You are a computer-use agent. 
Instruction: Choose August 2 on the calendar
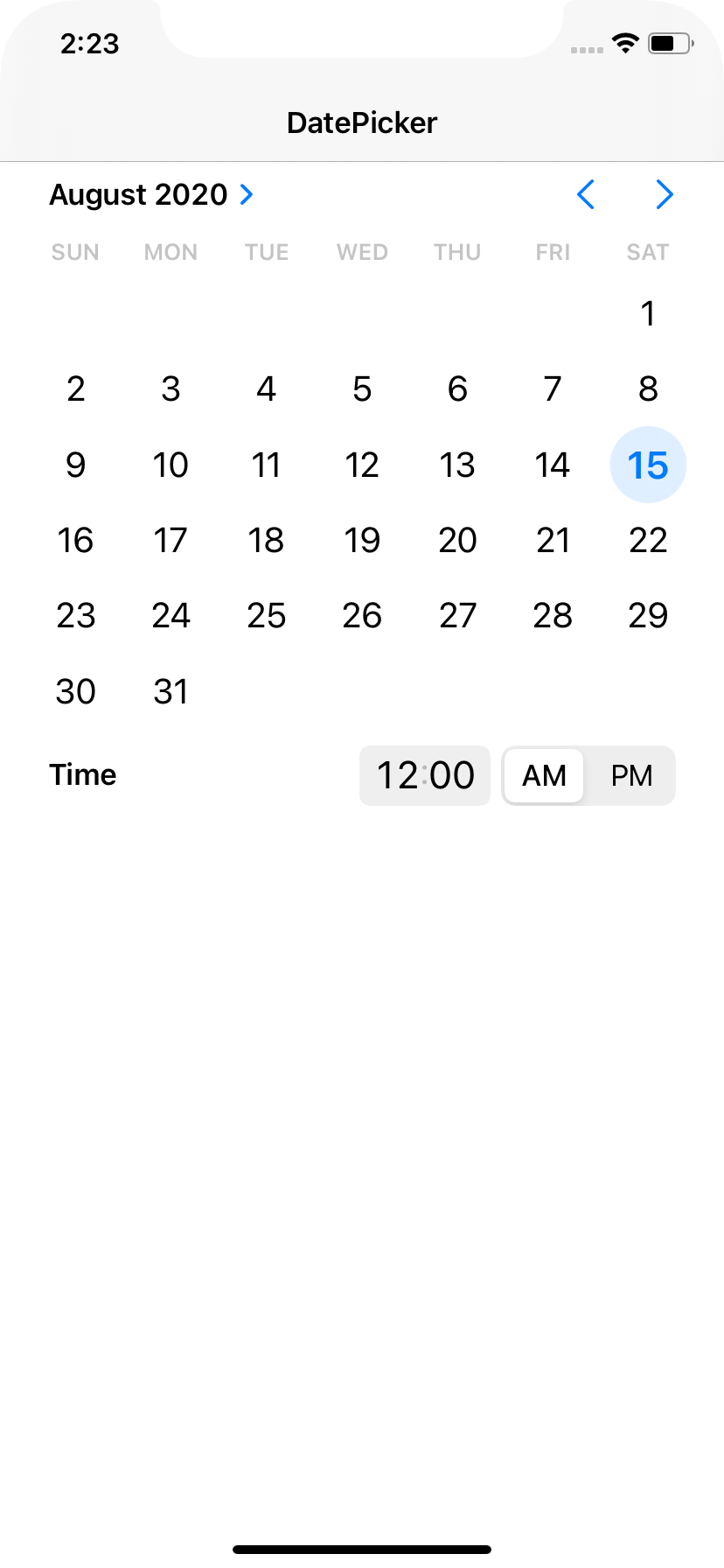pos(75,388)
